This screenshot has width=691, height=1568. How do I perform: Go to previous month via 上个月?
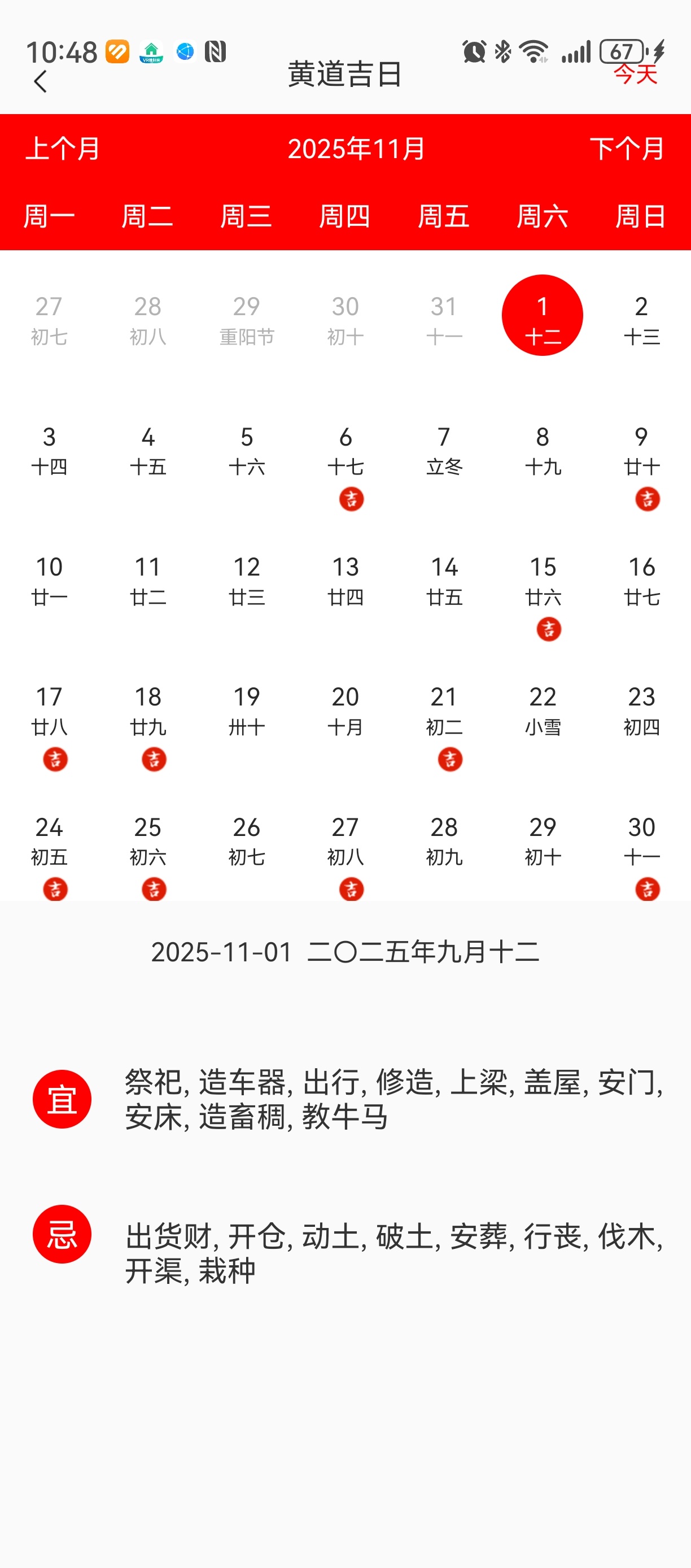point(63,149)
